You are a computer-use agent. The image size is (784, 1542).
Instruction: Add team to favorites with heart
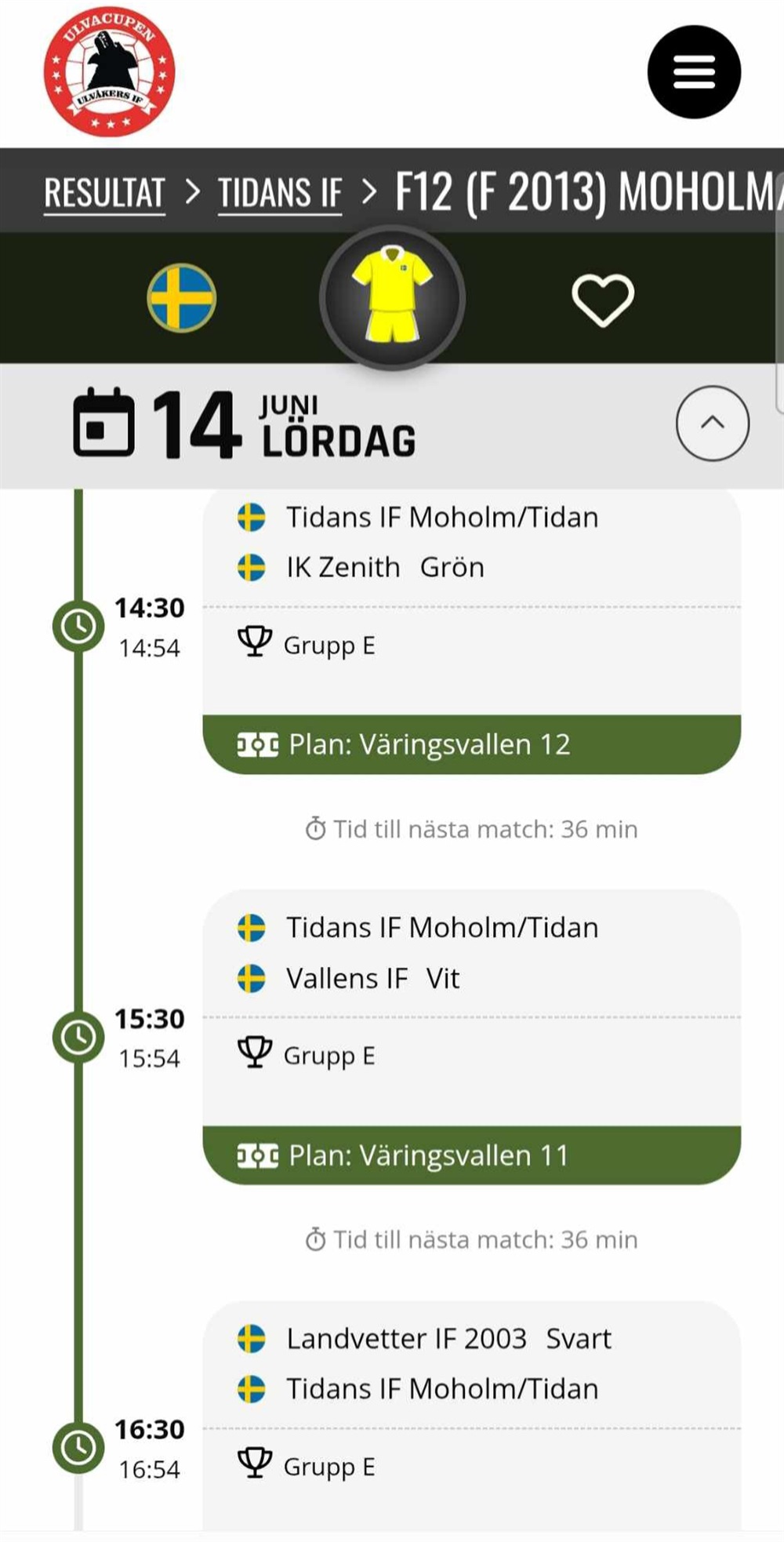(602, 299)
